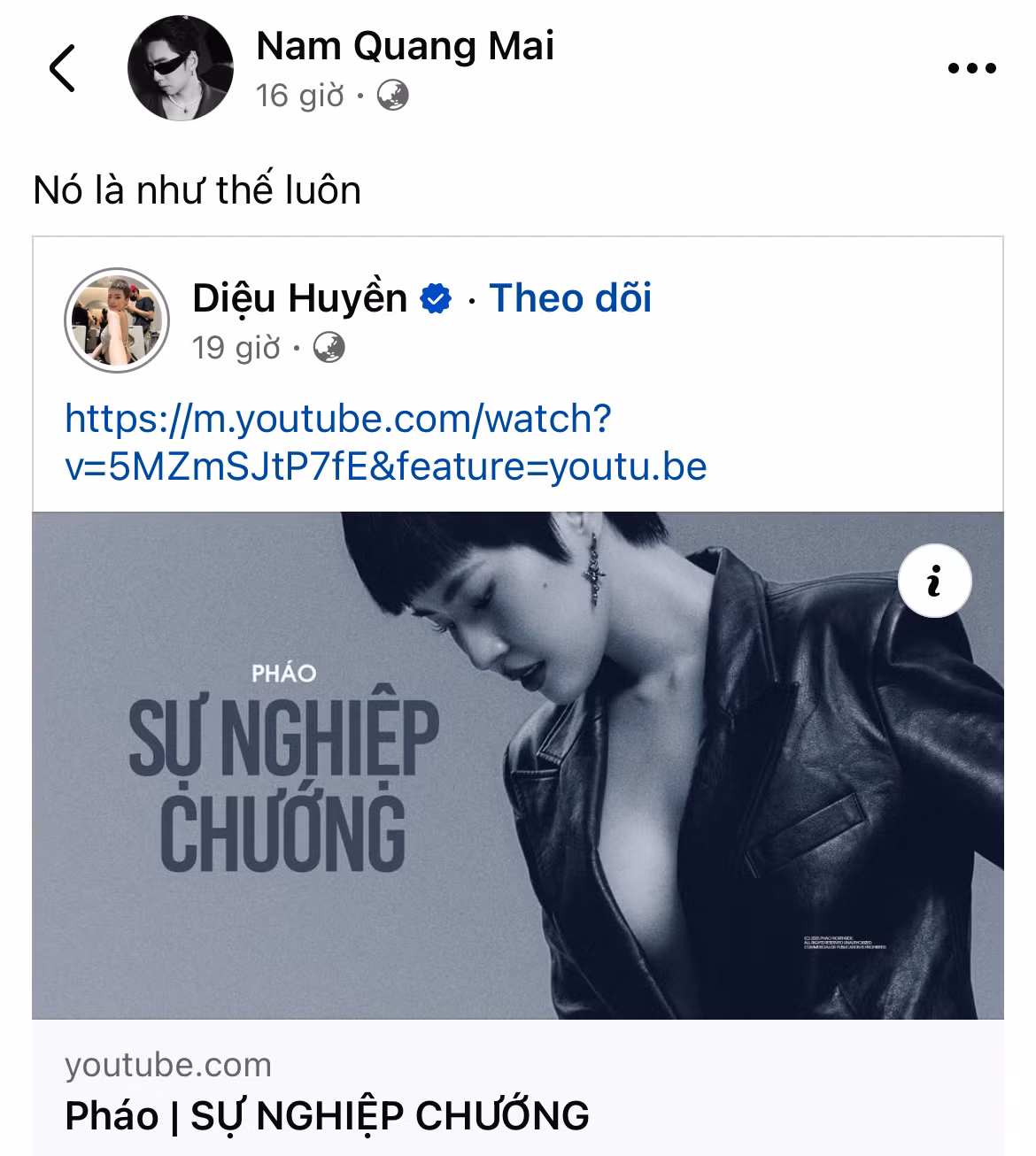1036x1156 pixels.
Task: Follow Diệu Huyền via "Theo dõi"
Action: 569,300
